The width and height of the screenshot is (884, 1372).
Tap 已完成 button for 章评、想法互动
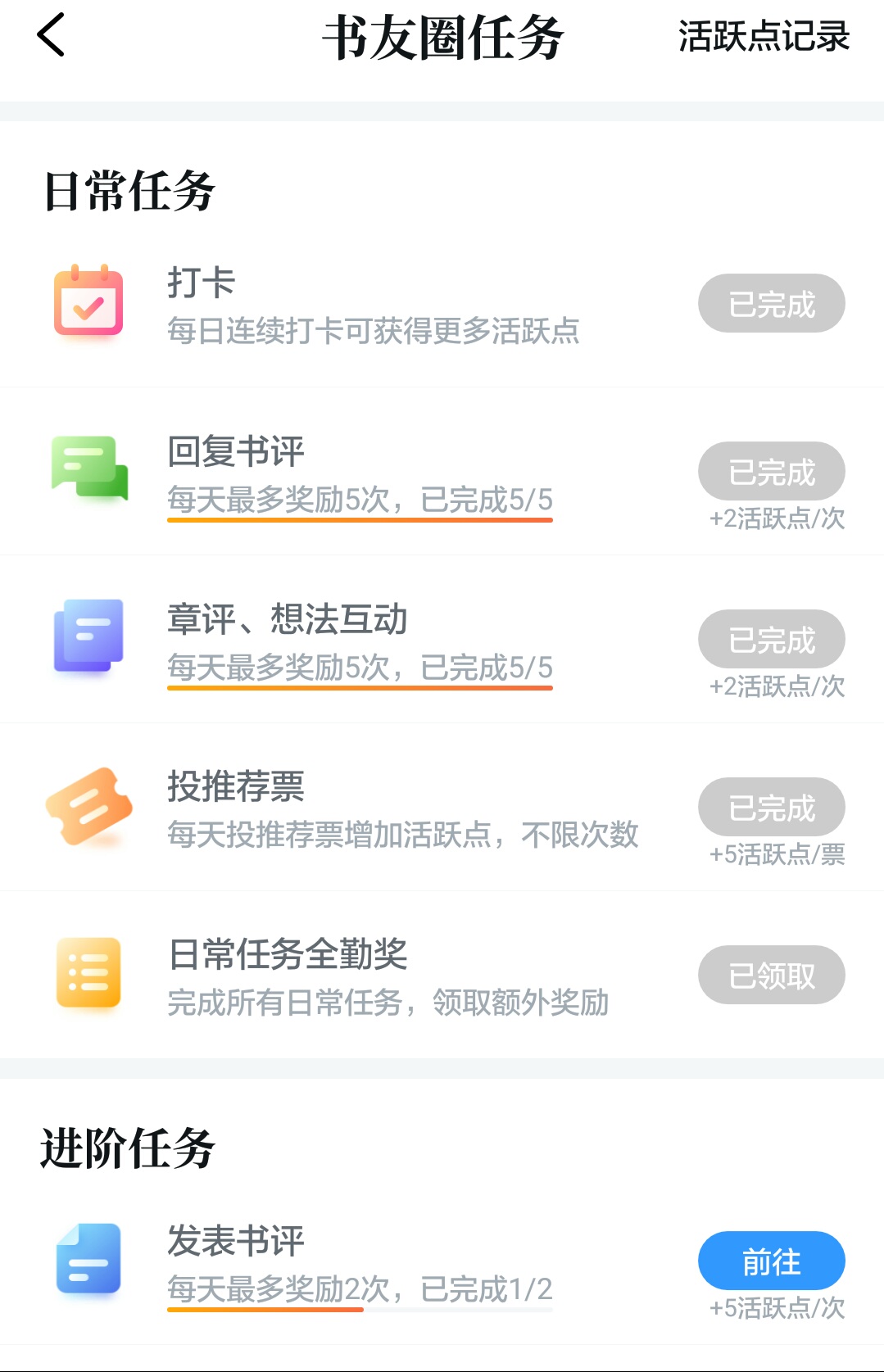[771, 640]
